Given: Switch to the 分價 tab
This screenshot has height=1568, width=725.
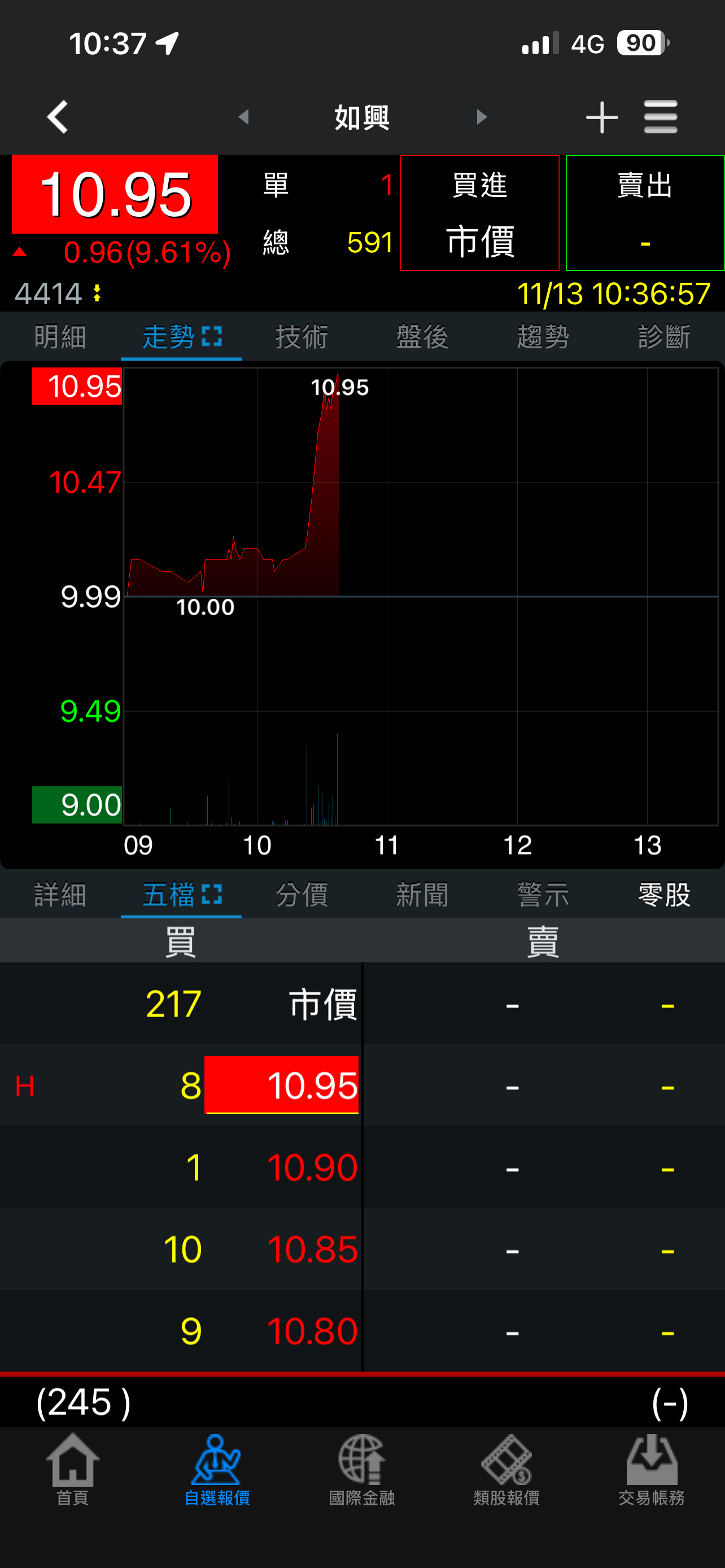Looking at the screenshot, I should coord(302,895).
